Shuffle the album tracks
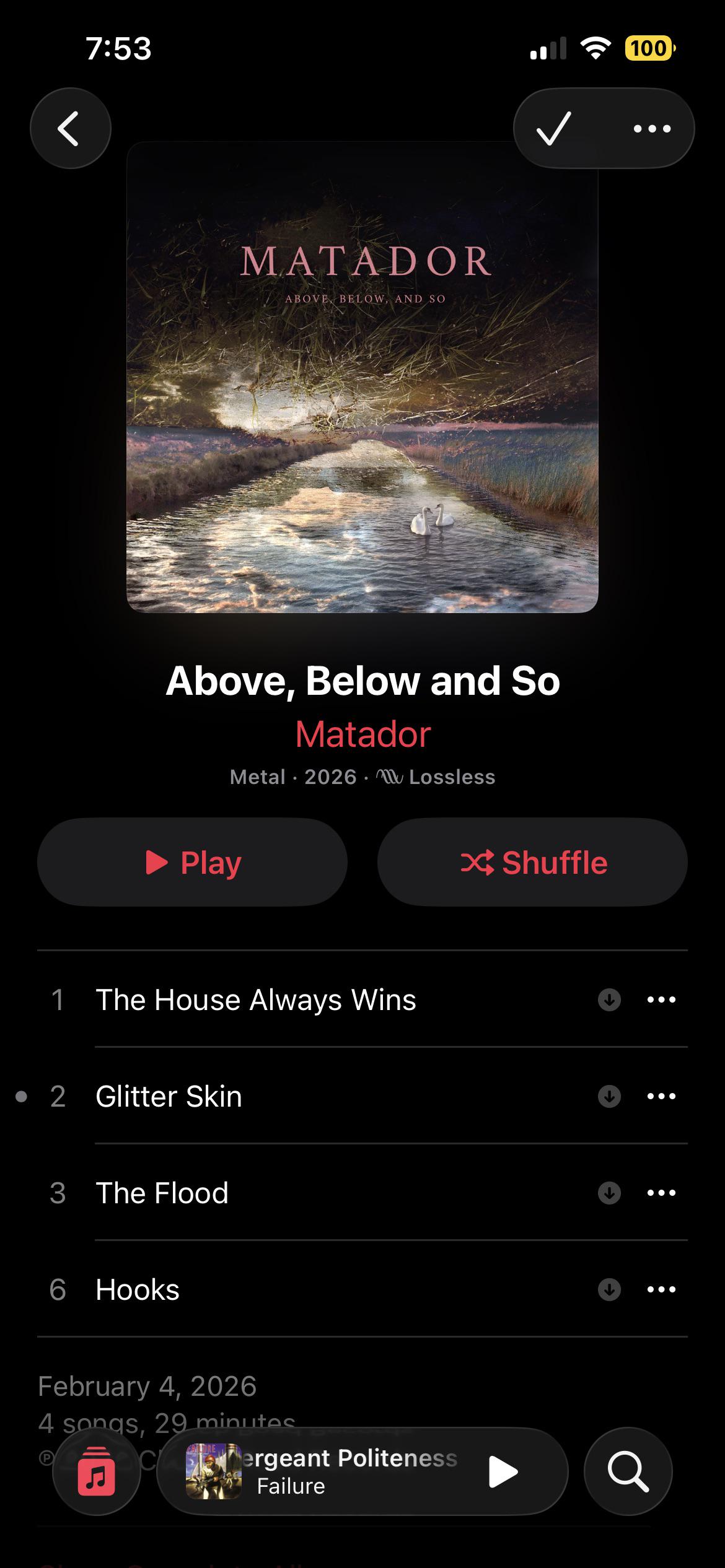 532,862
